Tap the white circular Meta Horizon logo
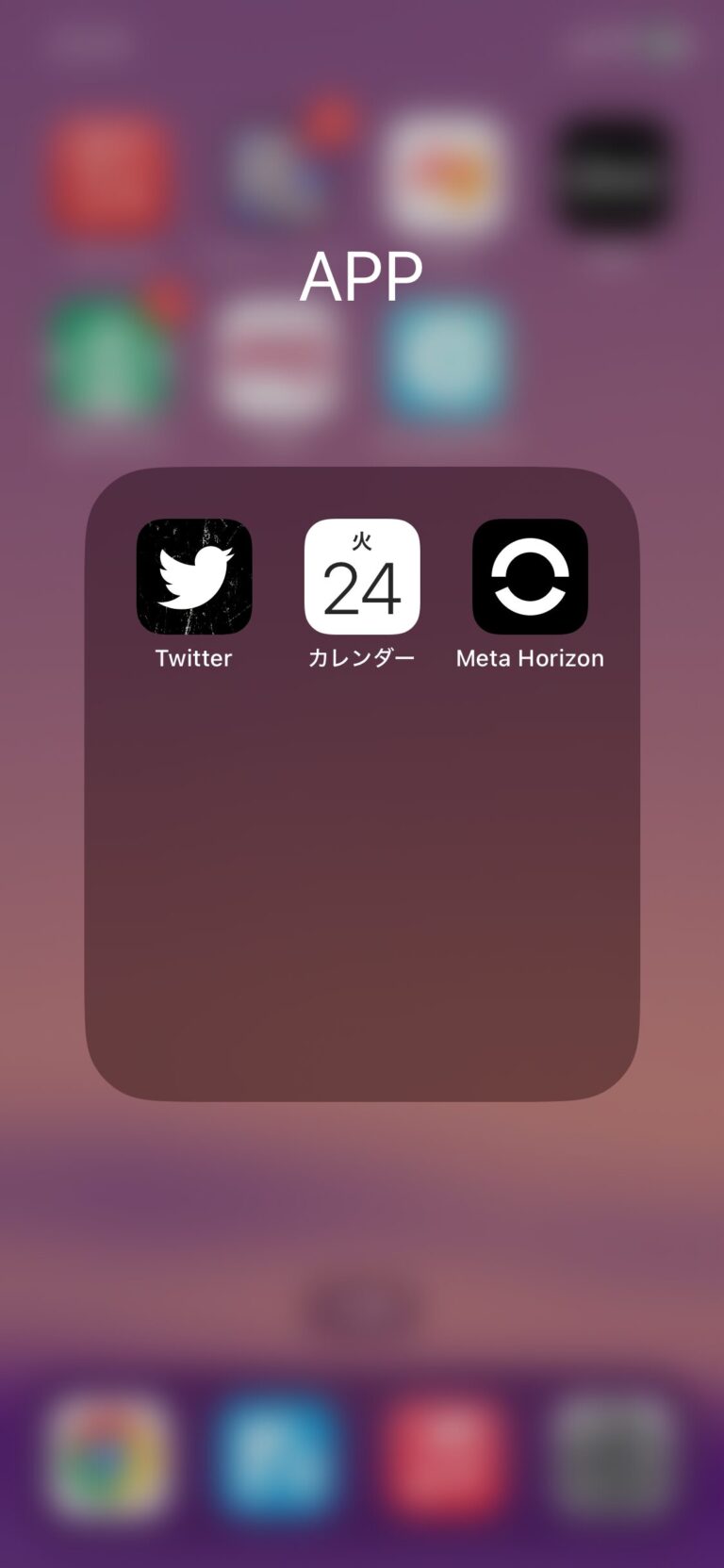The height and width of the screenshot is (1568, 724). pos(530,577)
